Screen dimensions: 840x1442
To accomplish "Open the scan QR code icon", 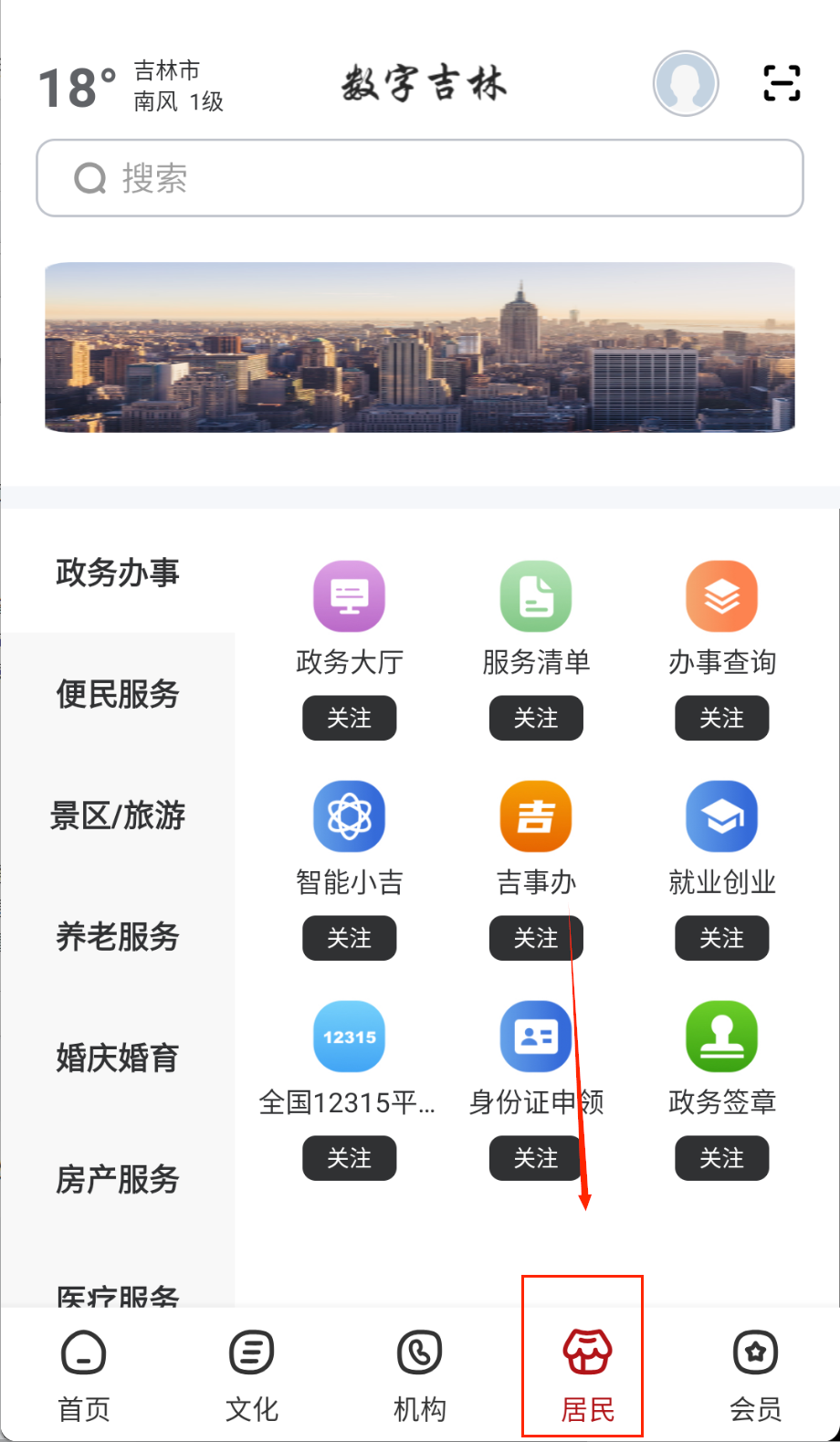I will pos(782,83).
